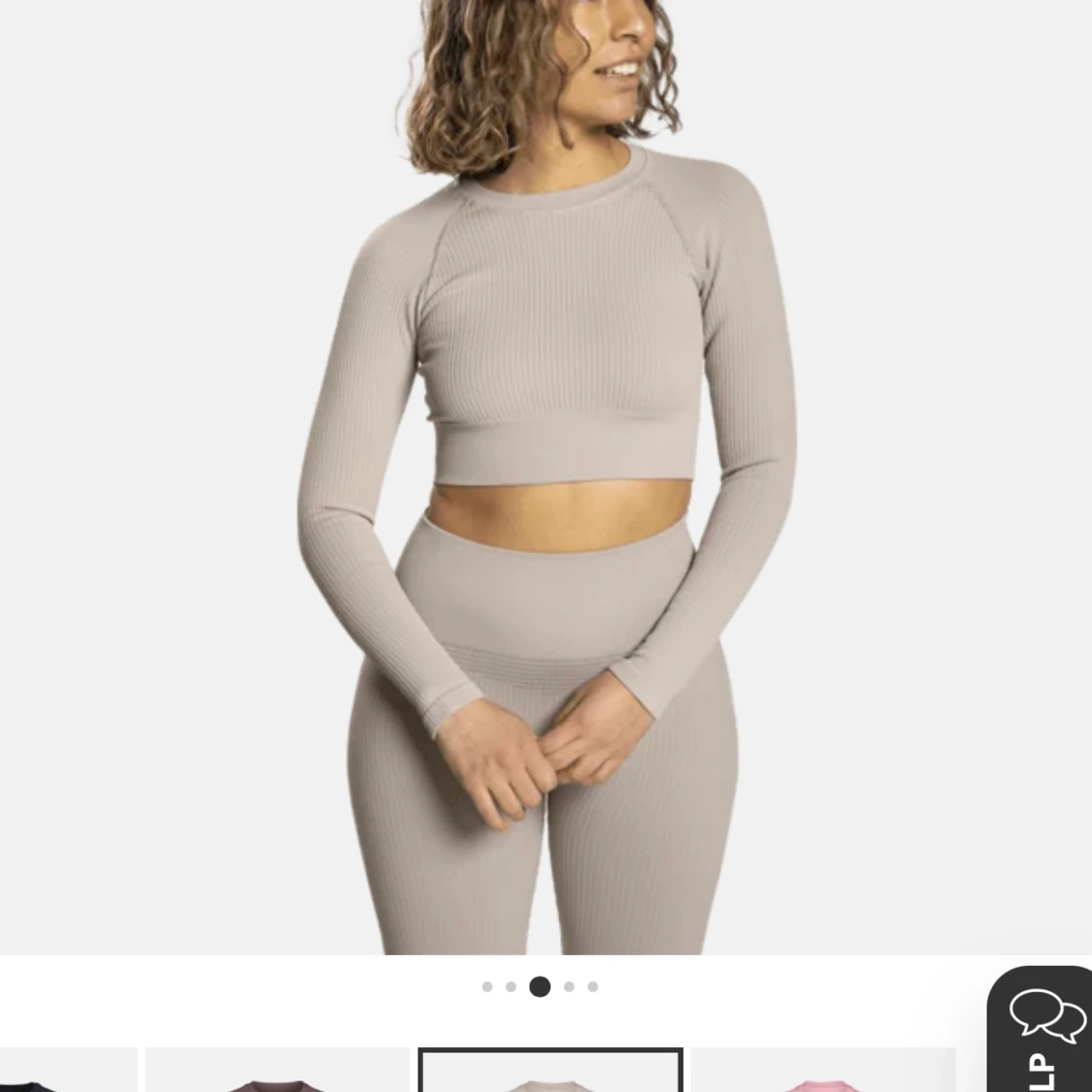Jump to the last image dot
The image size is (1092, 1092).
pos(593,987)
